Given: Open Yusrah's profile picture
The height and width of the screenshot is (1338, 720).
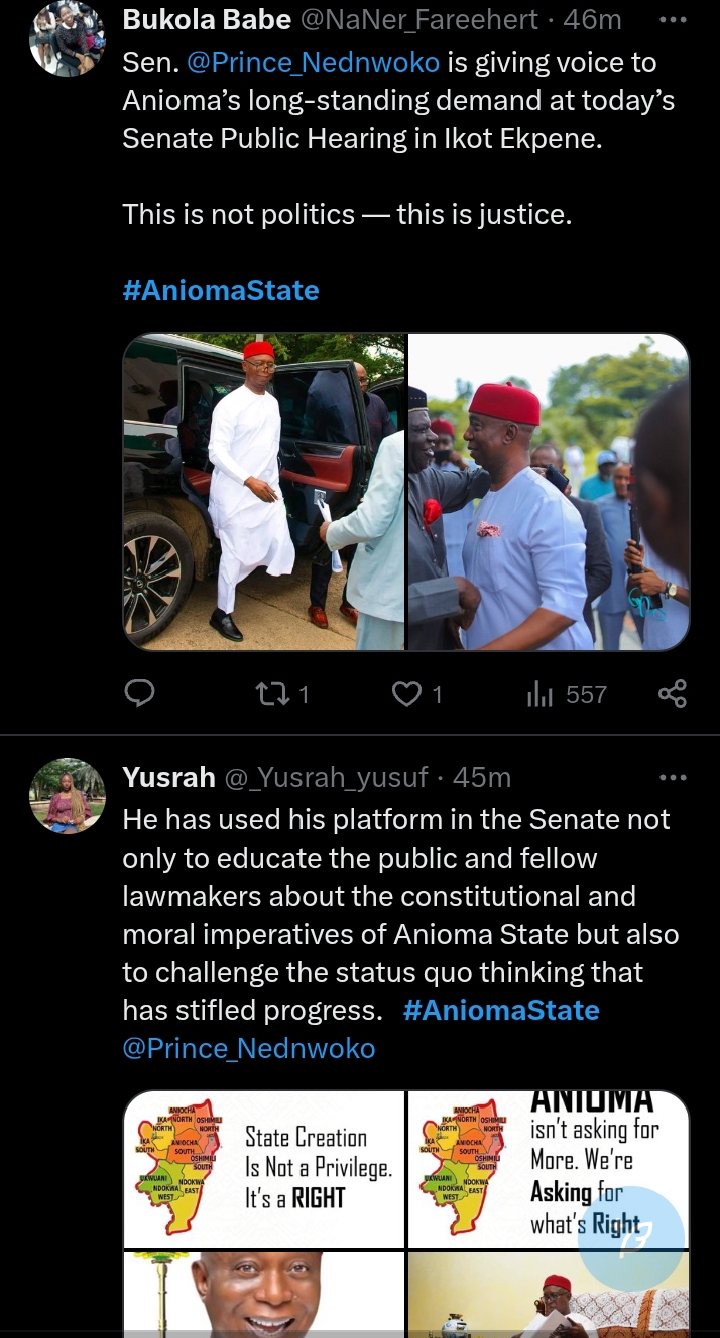Looking at the screenshot, I should [x=68, y=796].
